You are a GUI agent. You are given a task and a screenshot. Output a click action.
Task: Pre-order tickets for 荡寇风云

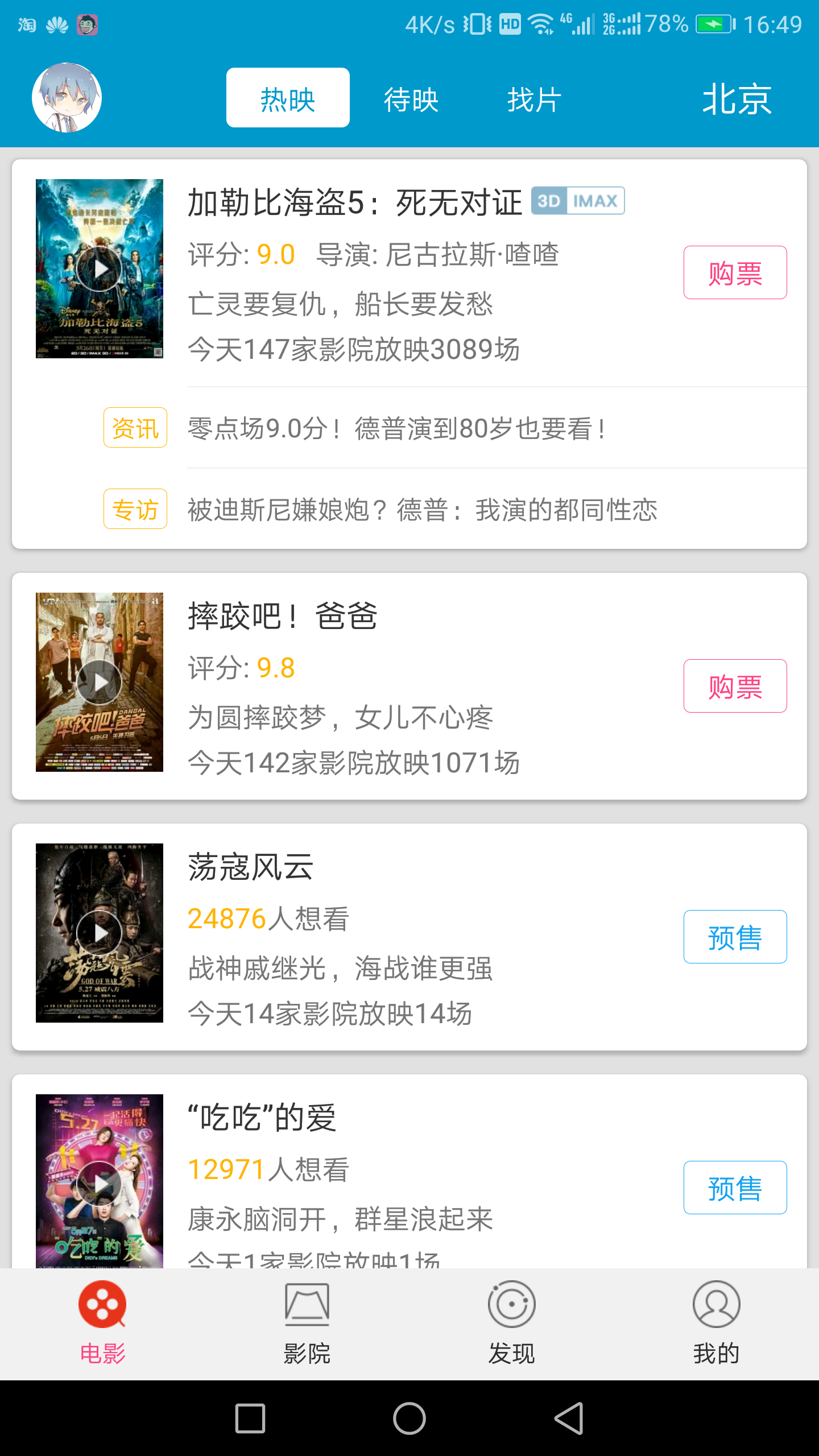[735, 937]
